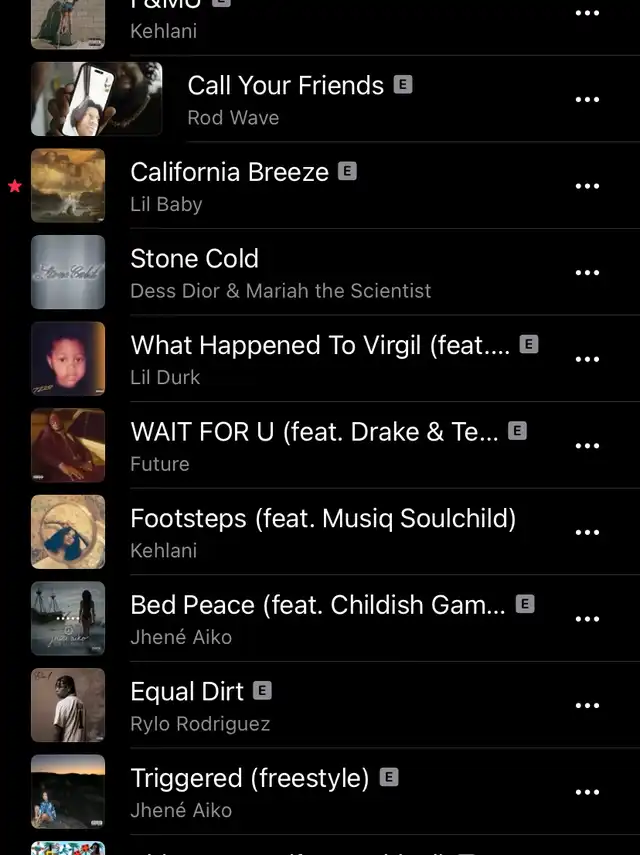Open more options for What Happened To Virgil
The height and width of the screenshot is (855, 640).
pos(588,359)
